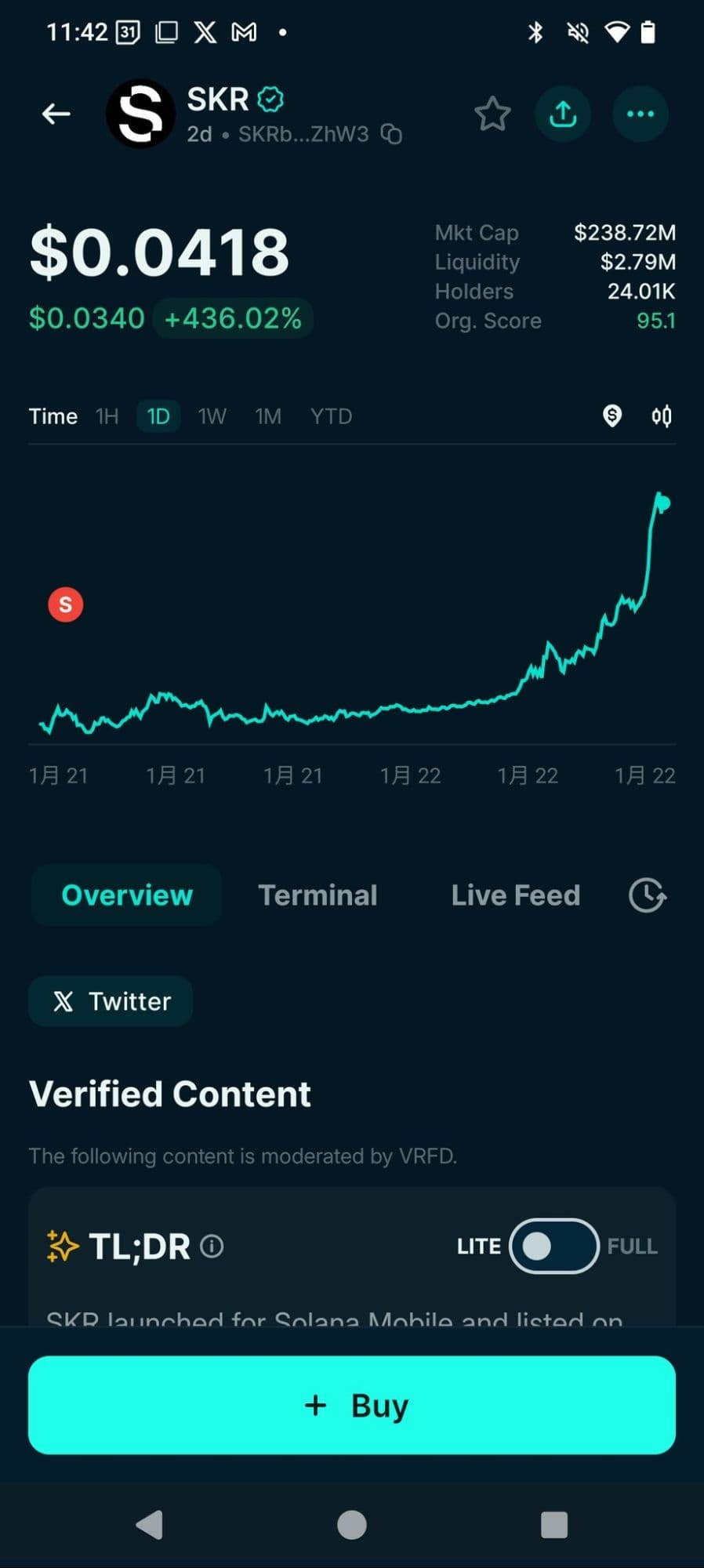Navigate back with the arrow
This screenshot has height=1568, width=704.
[56, 114]
